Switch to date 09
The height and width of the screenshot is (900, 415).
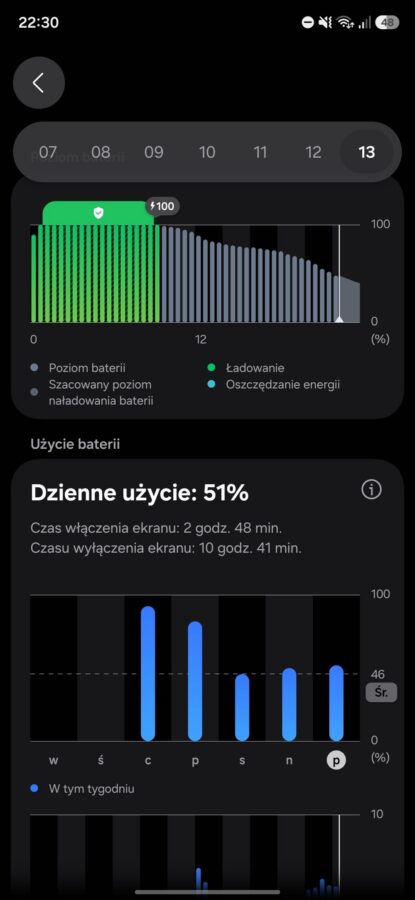154,152
